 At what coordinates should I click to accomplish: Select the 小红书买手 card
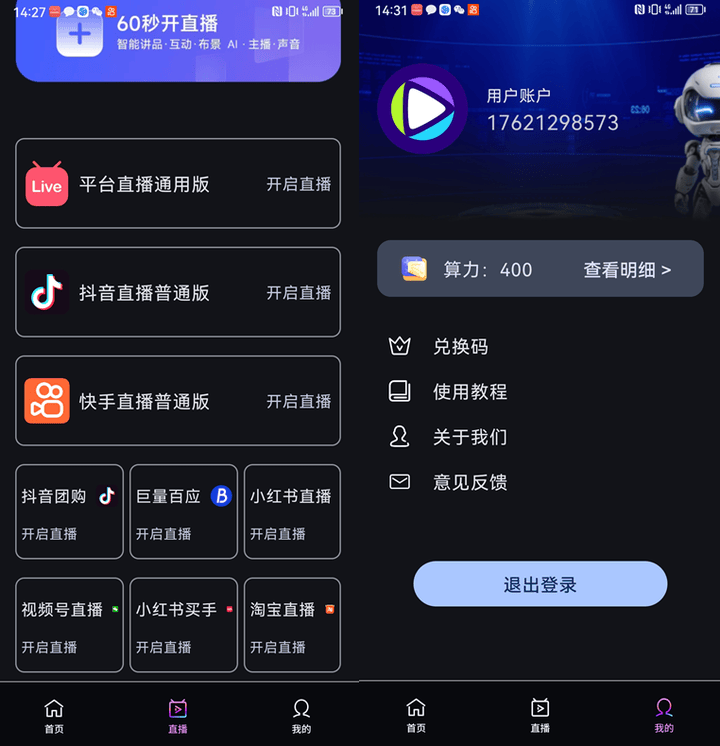[x=183, y=625]
